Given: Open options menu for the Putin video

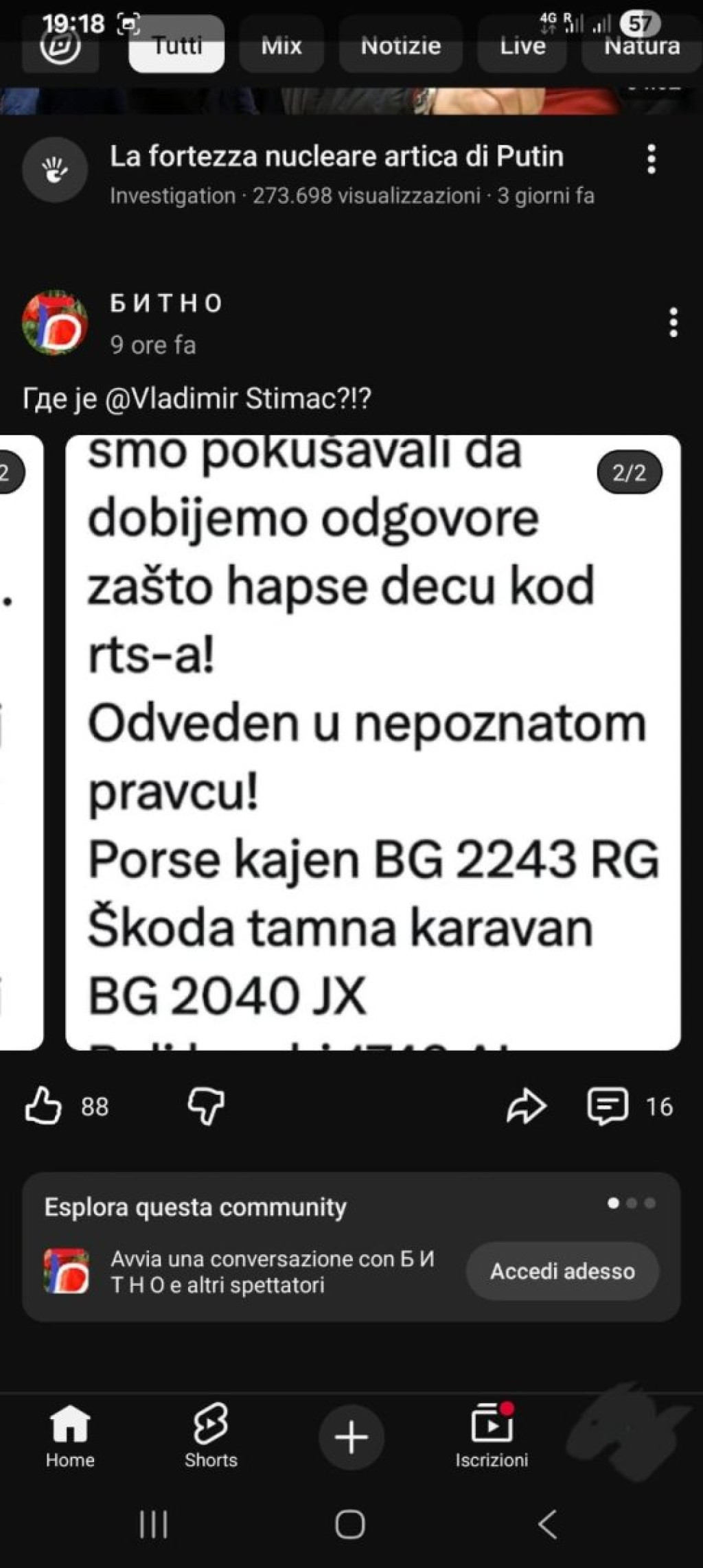Looking at the screenshot, I should (x=652, y=159).
